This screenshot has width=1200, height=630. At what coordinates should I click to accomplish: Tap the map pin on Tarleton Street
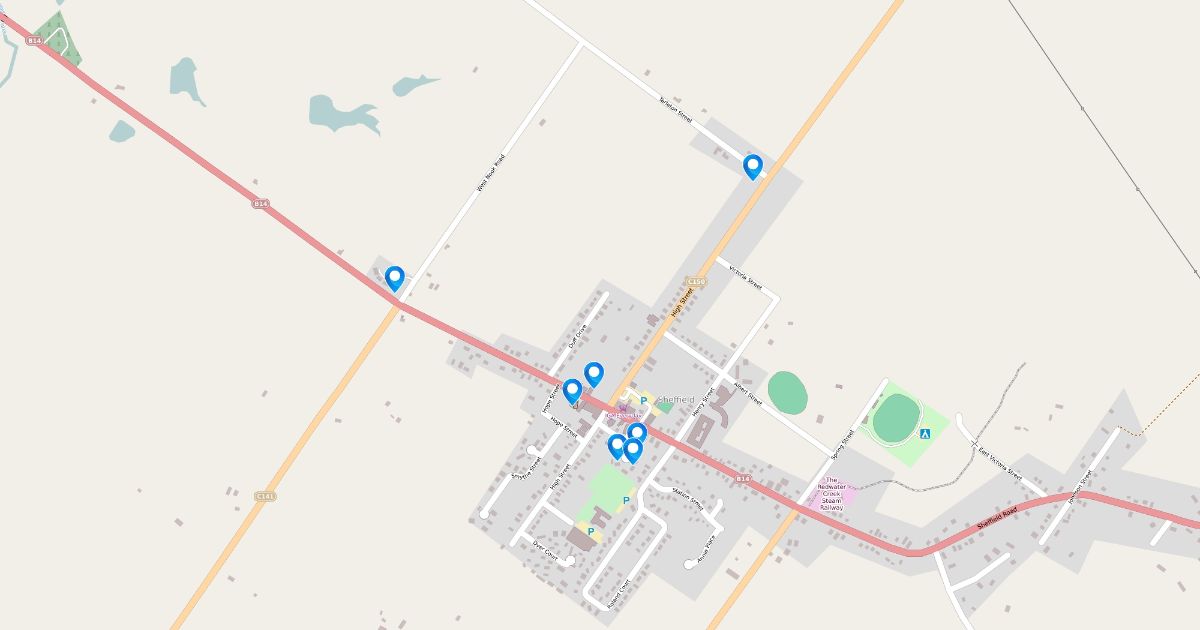click(x=753, y=166)
